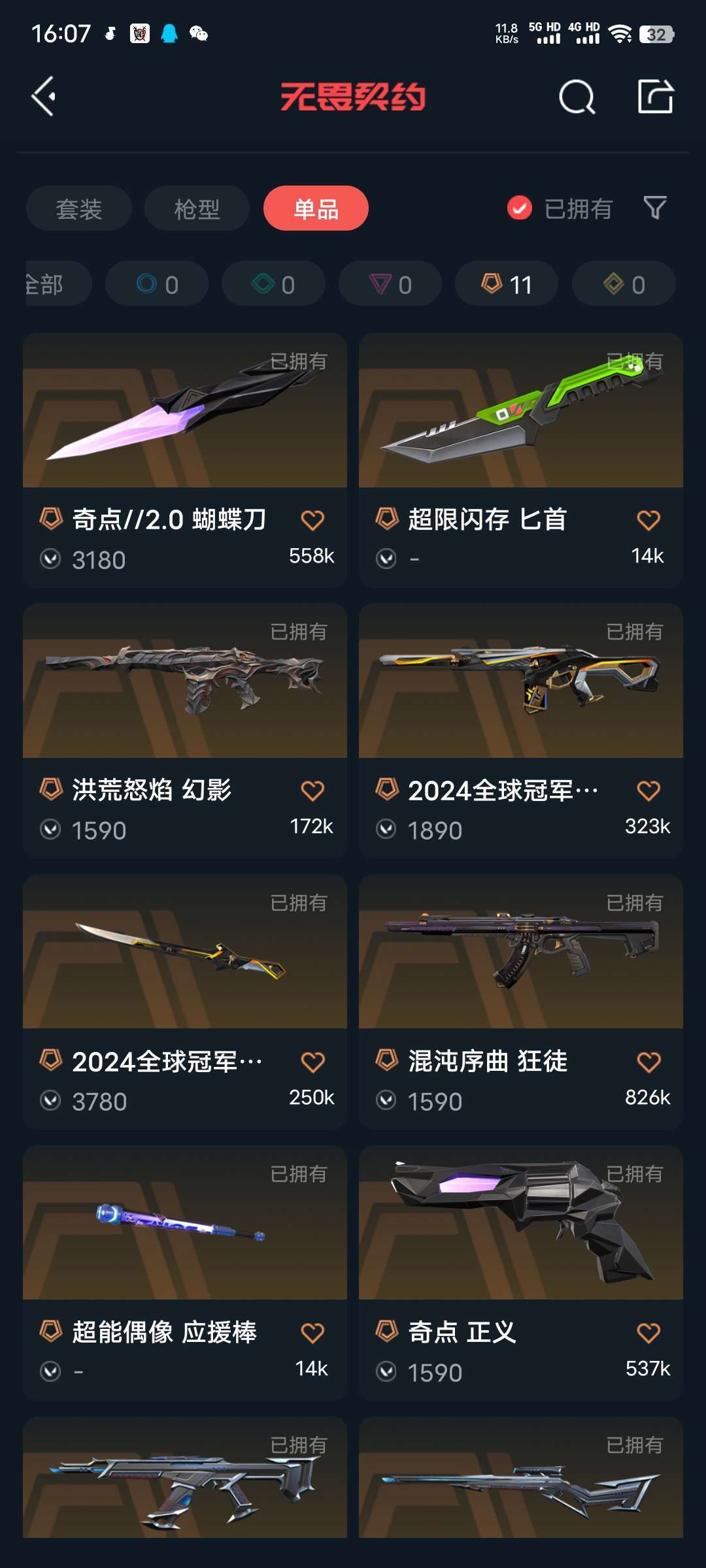Open the search icon in the header
706x1568 pixels.
577,97
